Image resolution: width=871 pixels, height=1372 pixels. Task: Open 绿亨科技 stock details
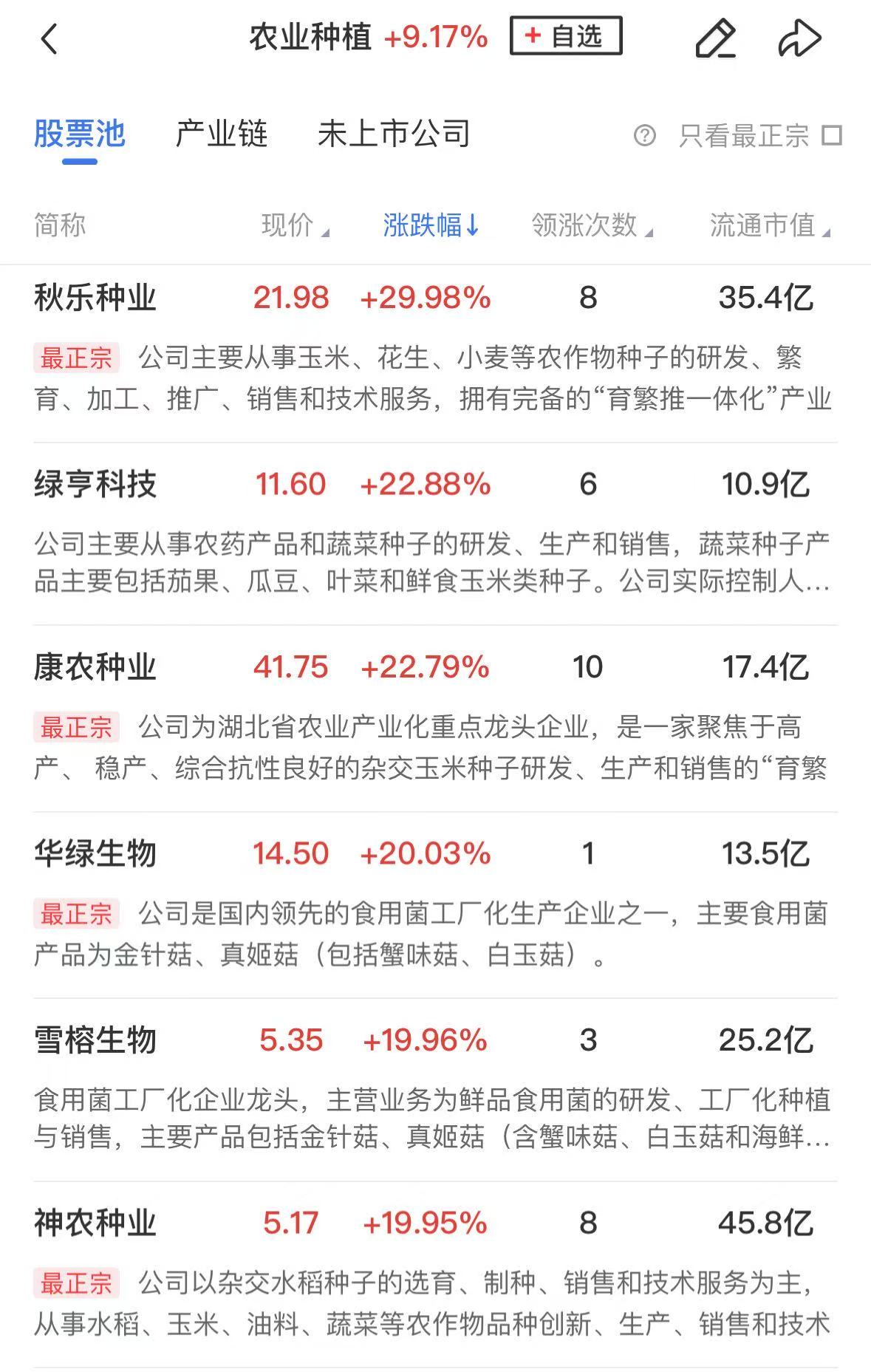tap(95, 485)
